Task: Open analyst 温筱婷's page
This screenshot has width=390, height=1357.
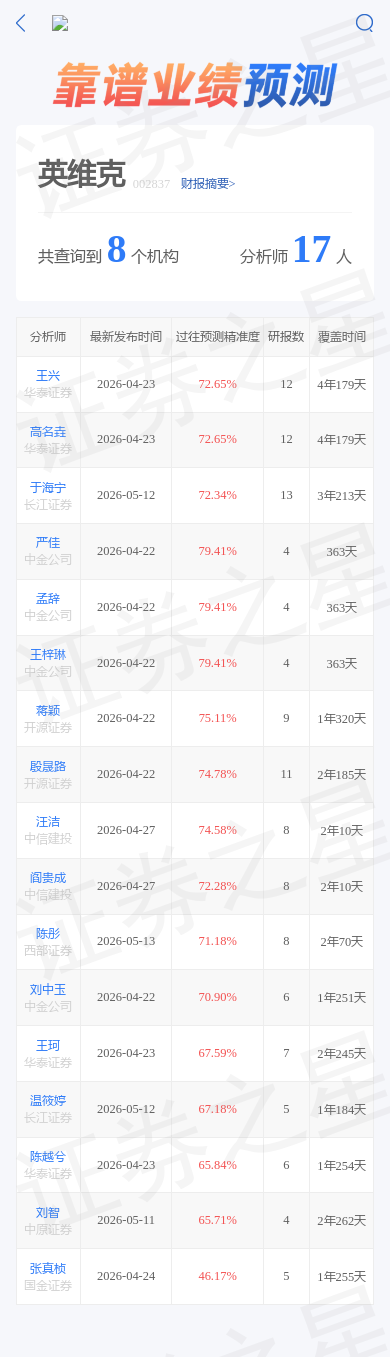Action: (48, 1101)
